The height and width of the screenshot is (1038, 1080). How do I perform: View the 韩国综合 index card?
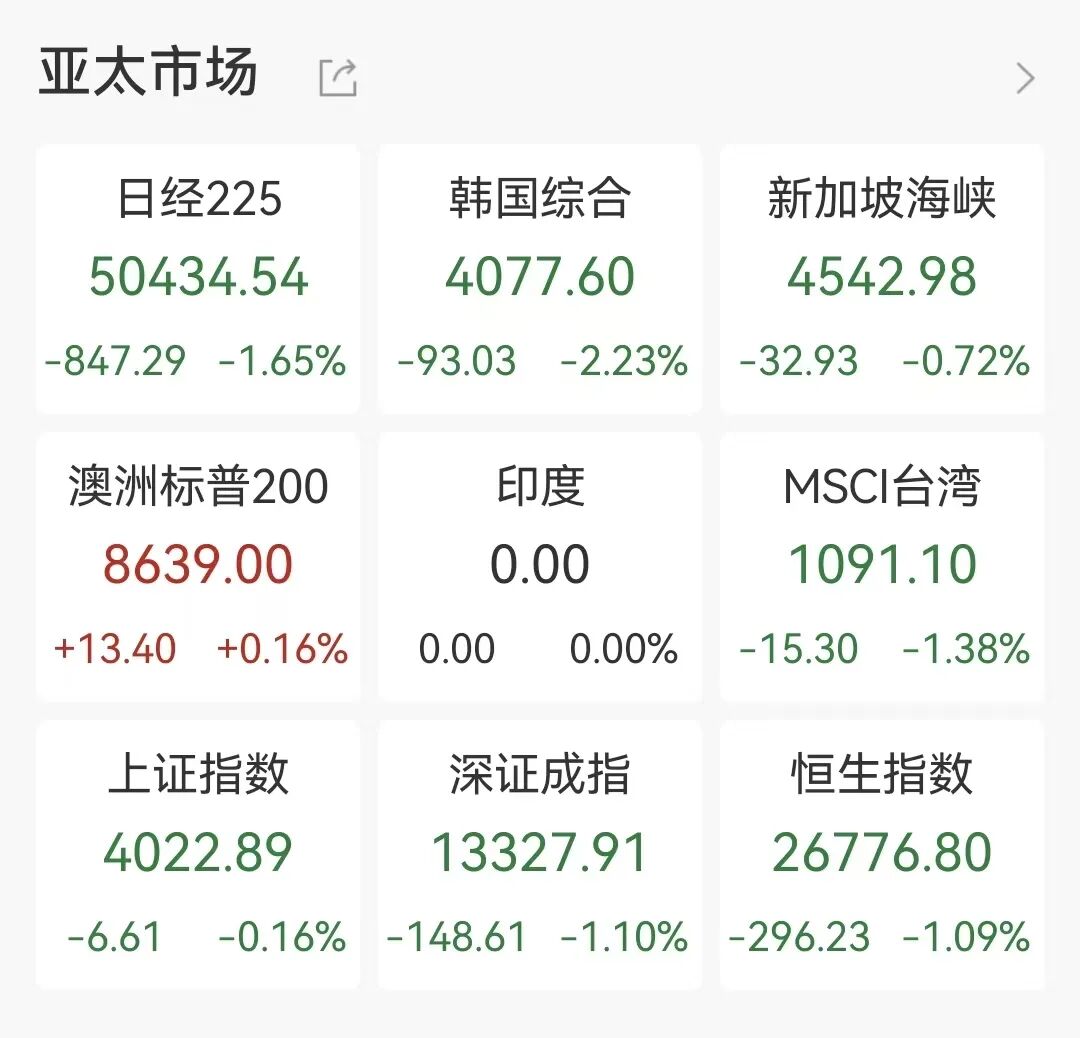coord(540,279)
